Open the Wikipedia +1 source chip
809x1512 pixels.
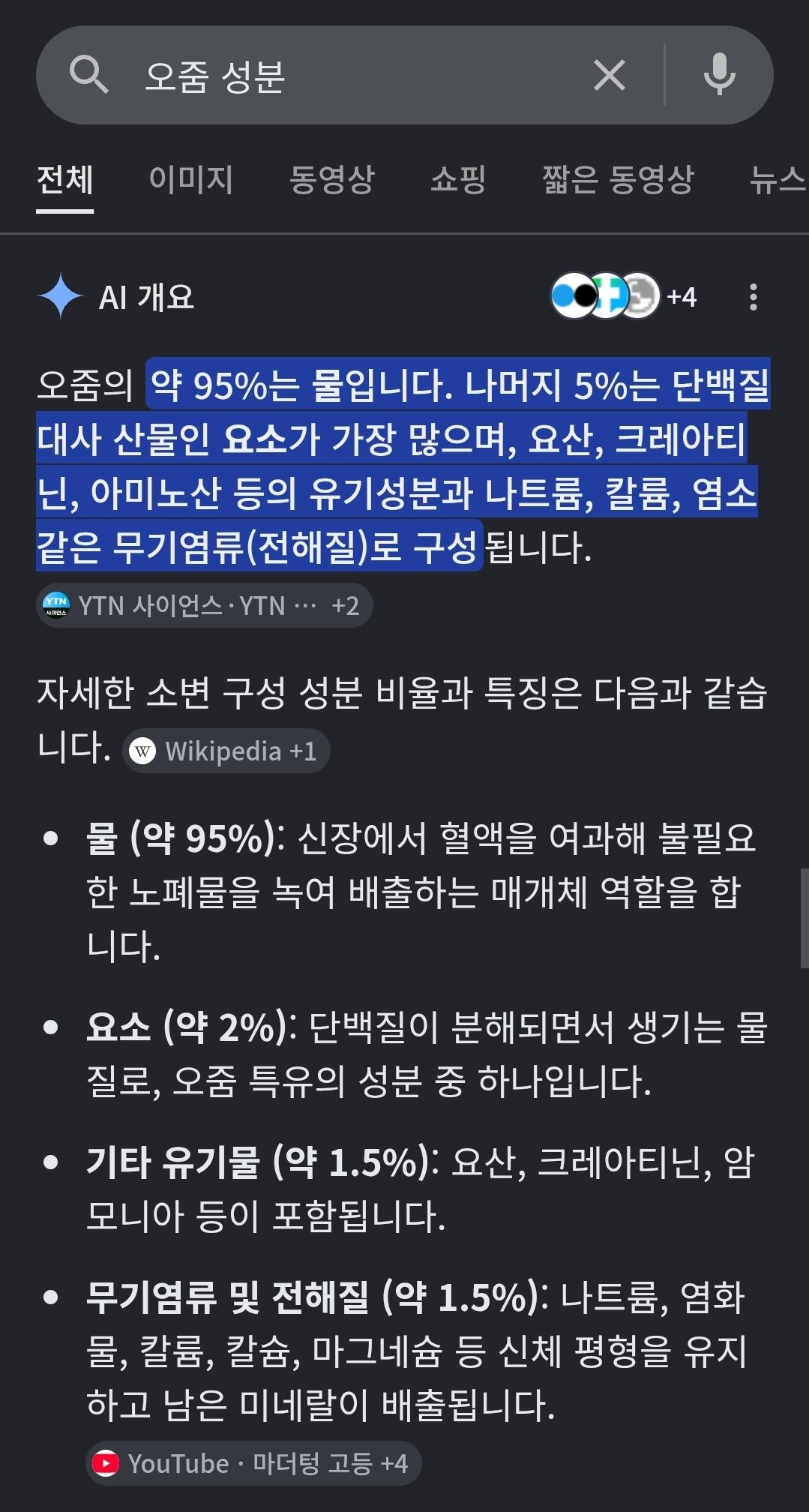pos(226,751)
